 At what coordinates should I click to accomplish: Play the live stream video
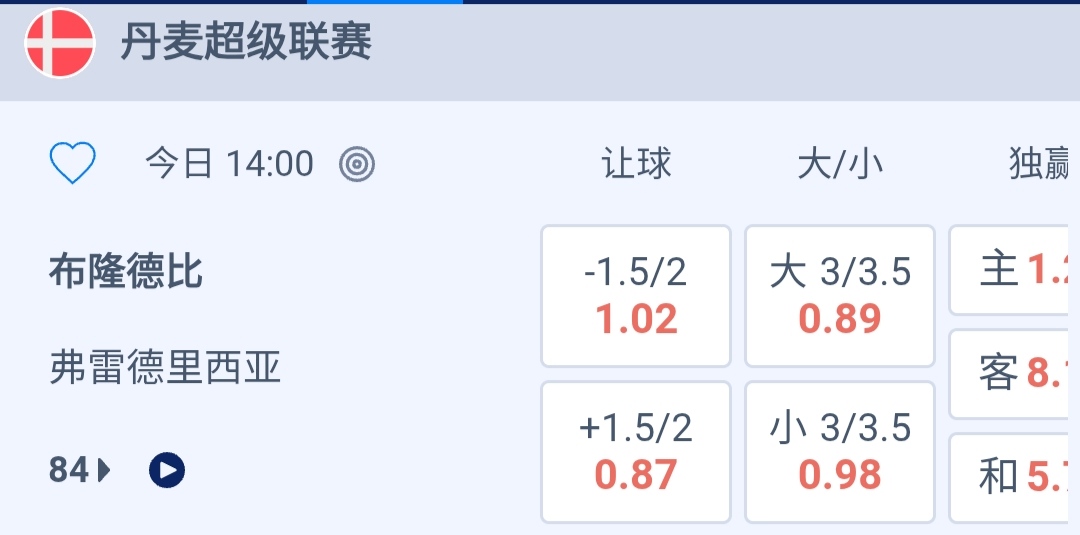click(x=167, y=469)
